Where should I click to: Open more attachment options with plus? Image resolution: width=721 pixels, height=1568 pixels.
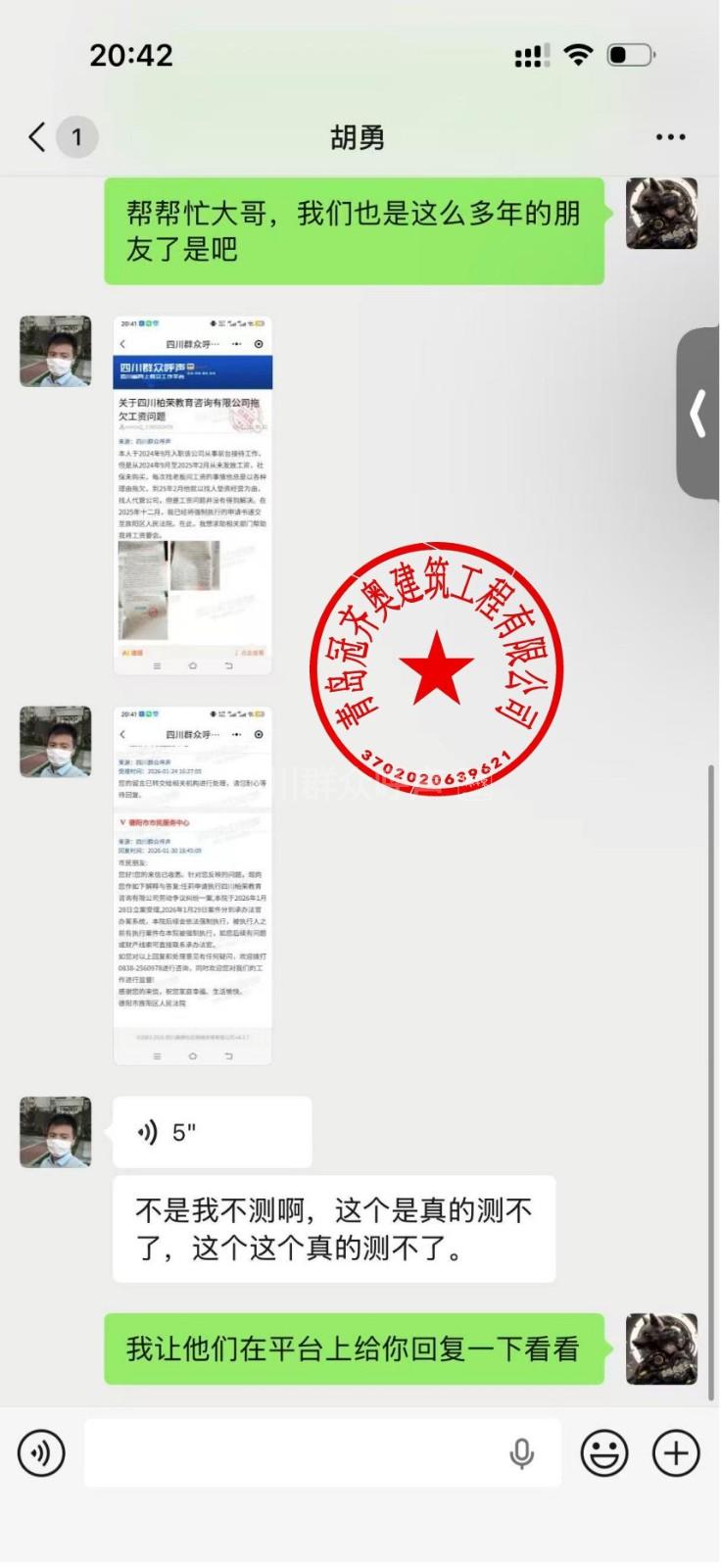click(x=677, y=1453)
